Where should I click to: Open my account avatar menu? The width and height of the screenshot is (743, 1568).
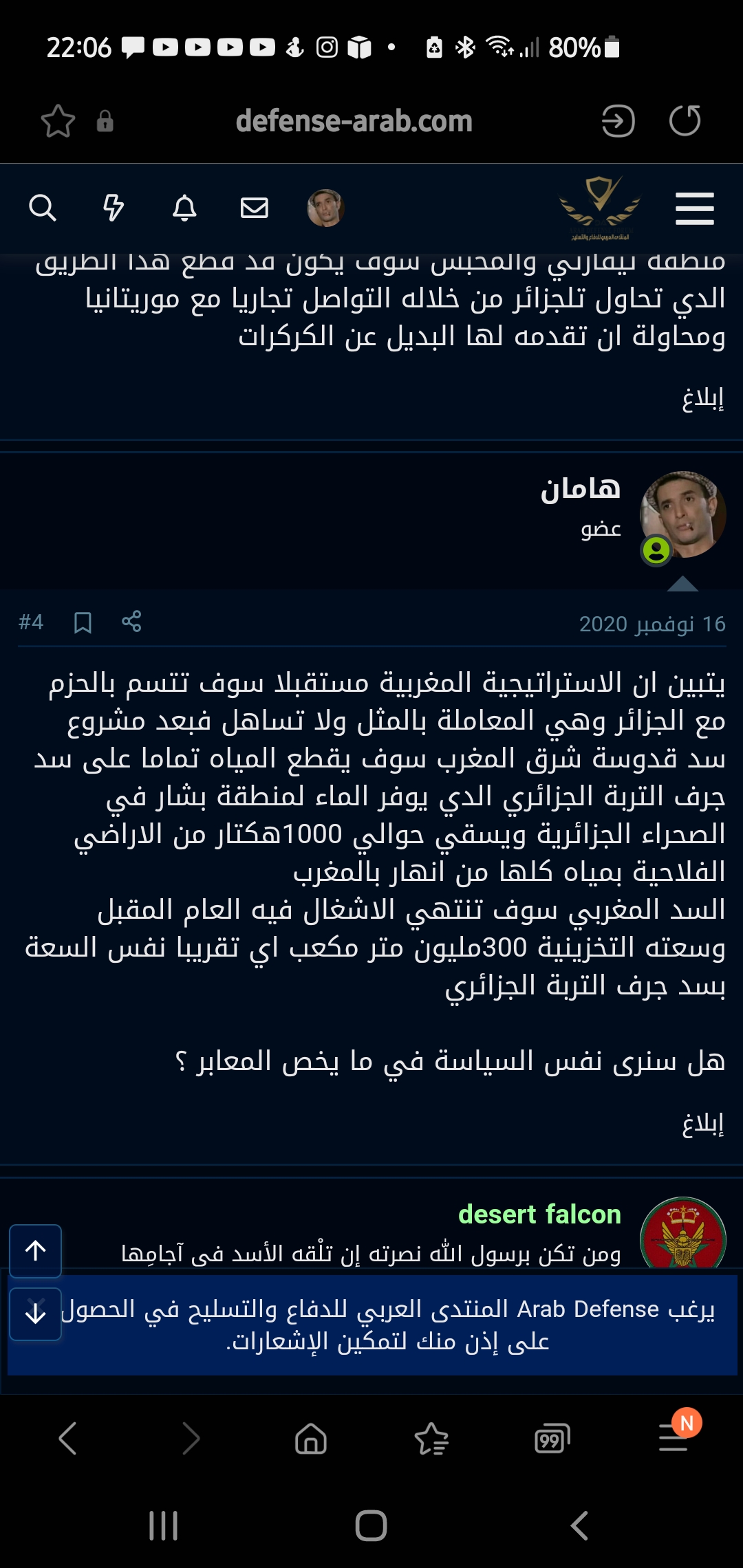pos(325,208)
